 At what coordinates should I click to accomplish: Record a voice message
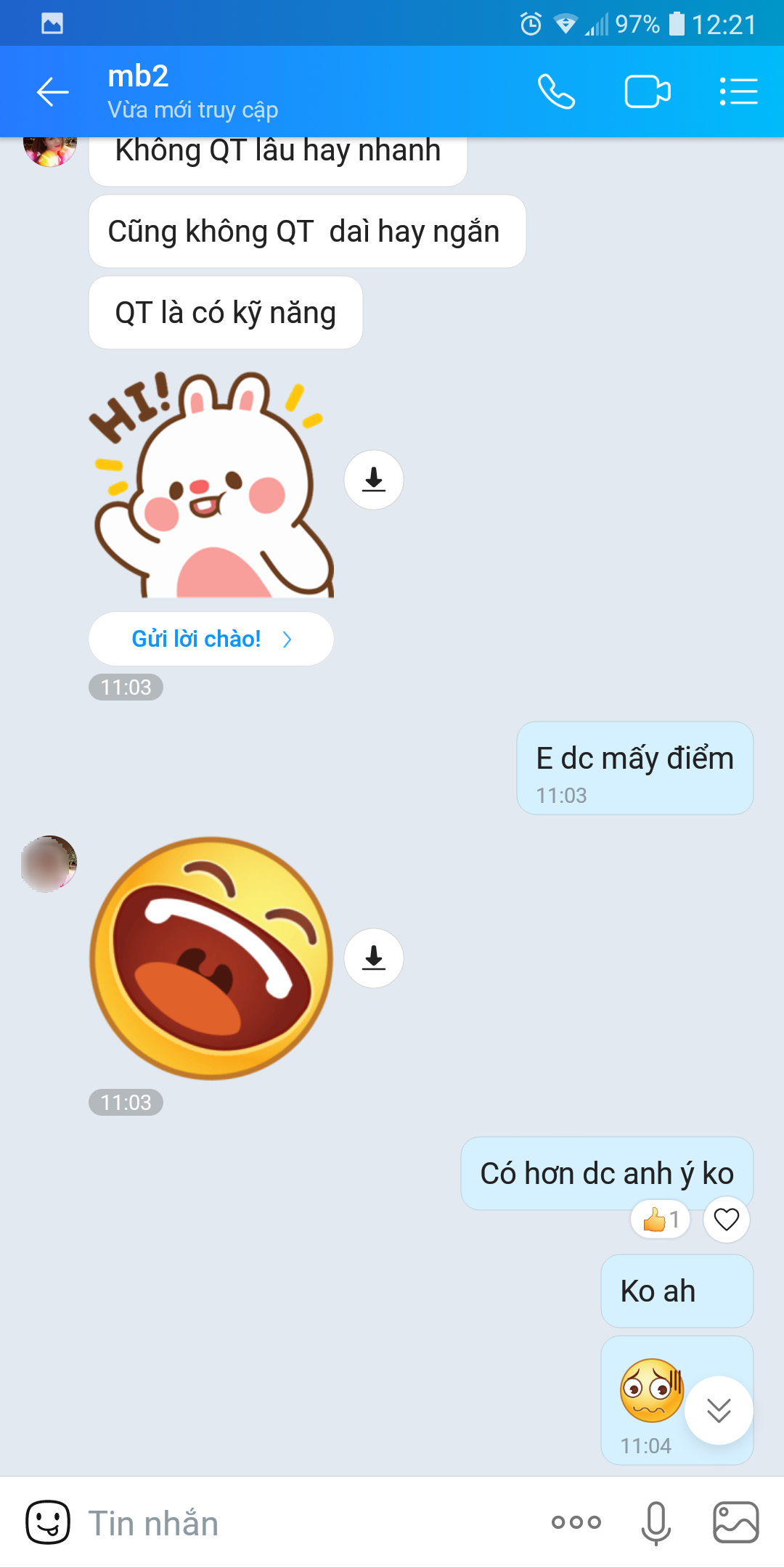point(656,1522)
